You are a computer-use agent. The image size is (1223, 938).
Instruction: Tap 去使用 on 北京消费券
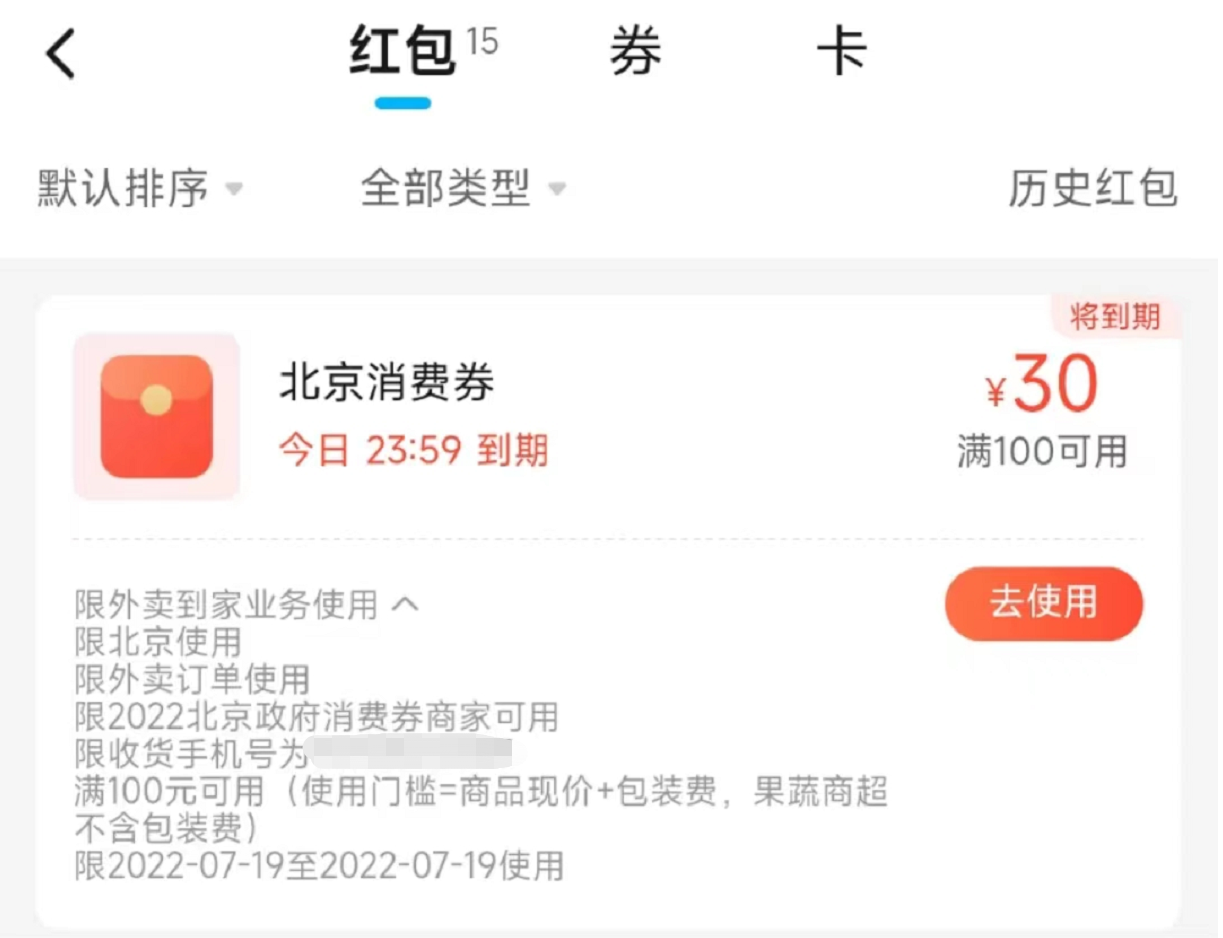1043,603
